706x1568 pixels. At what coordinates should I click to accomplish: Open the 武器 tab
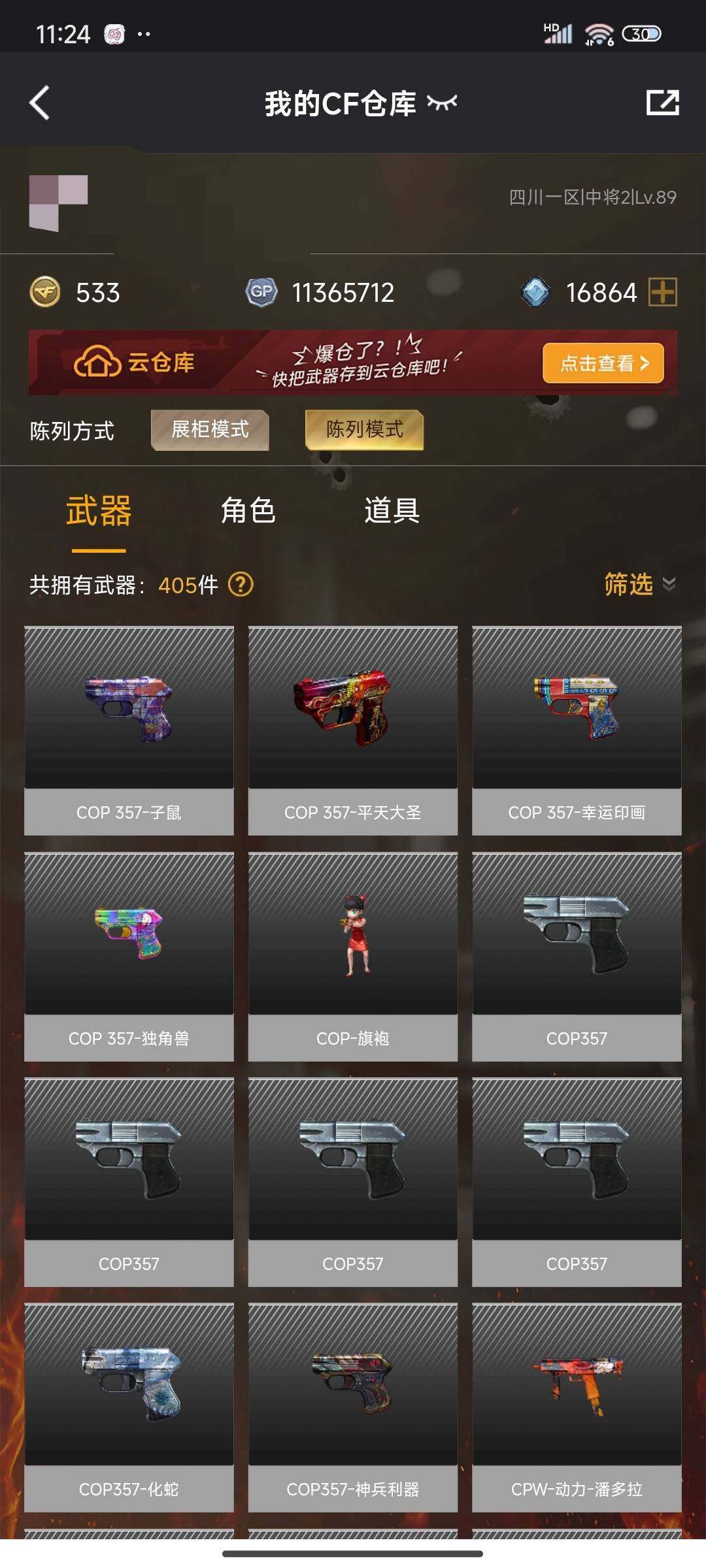point(99,511)
